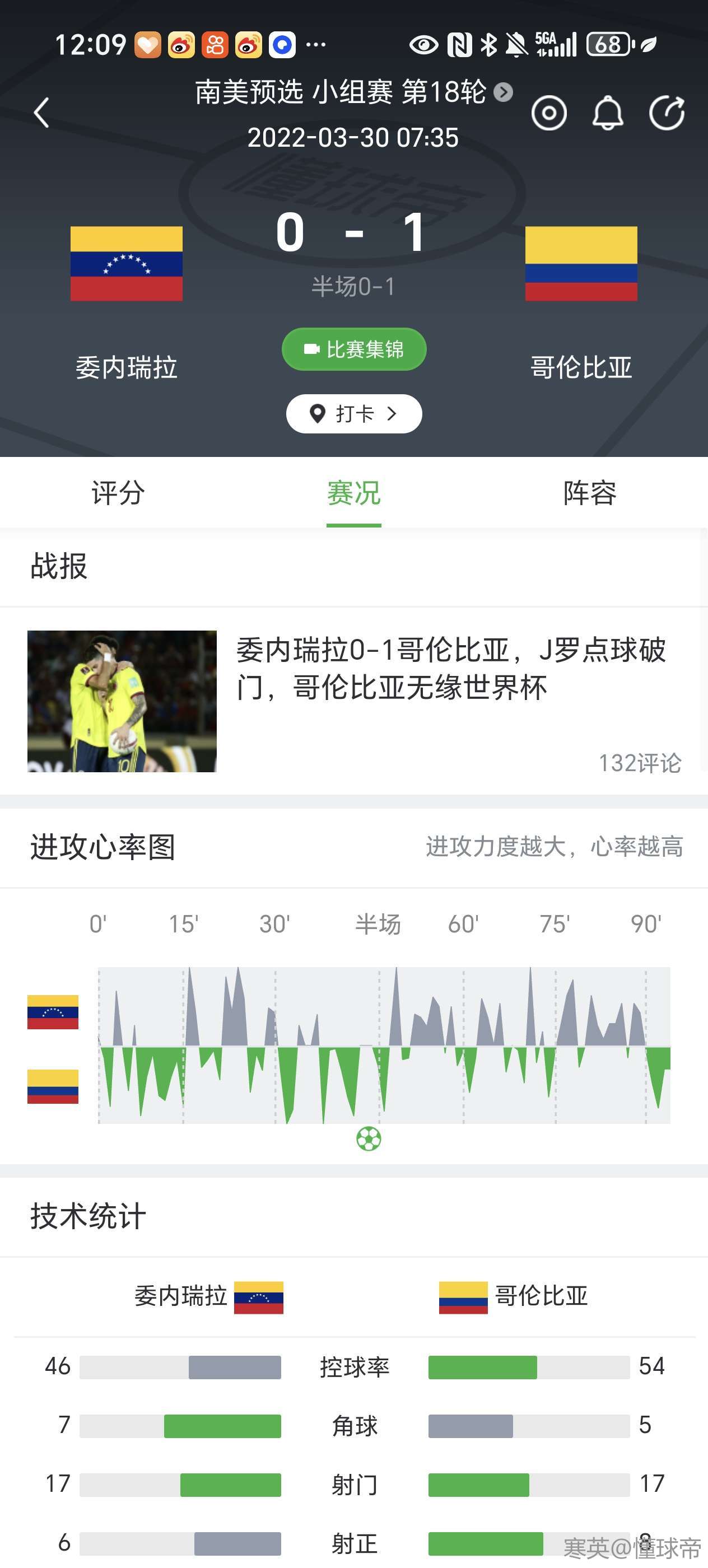
Task: Go back using the top-left arrow
Action: pos(41,113)
